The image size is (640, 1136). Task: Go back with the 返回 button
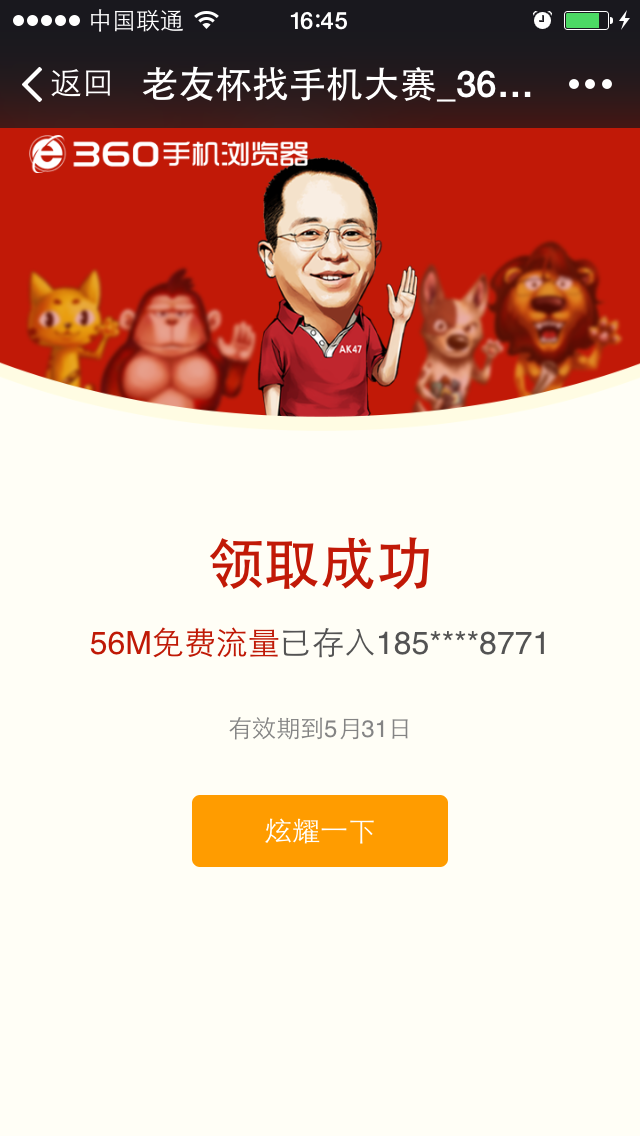[67, 84]
